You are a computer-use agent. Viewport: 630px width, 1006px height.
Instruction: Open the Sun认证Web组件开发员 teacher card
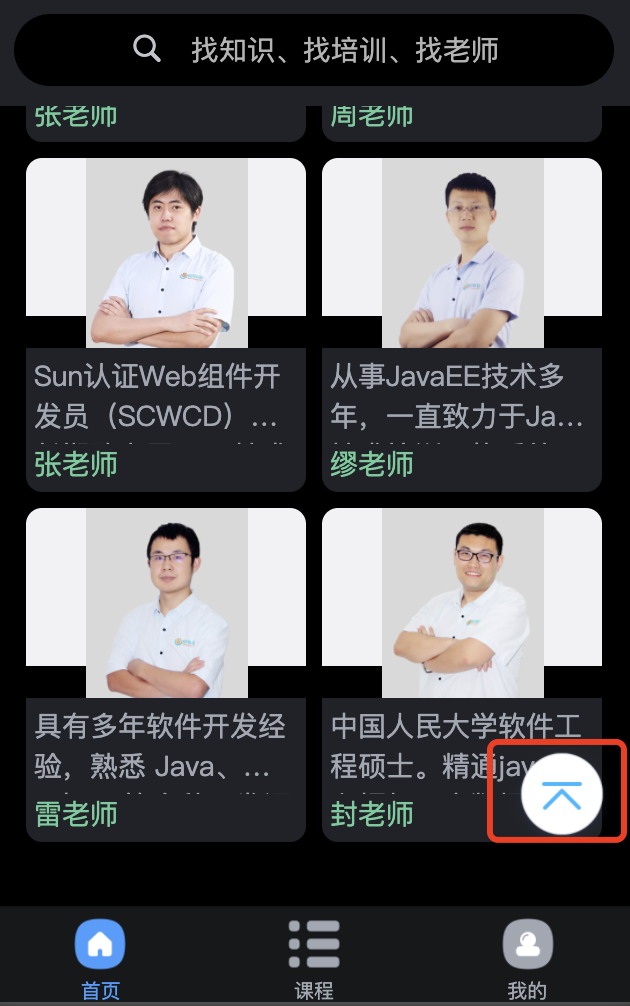pos(165,324)
